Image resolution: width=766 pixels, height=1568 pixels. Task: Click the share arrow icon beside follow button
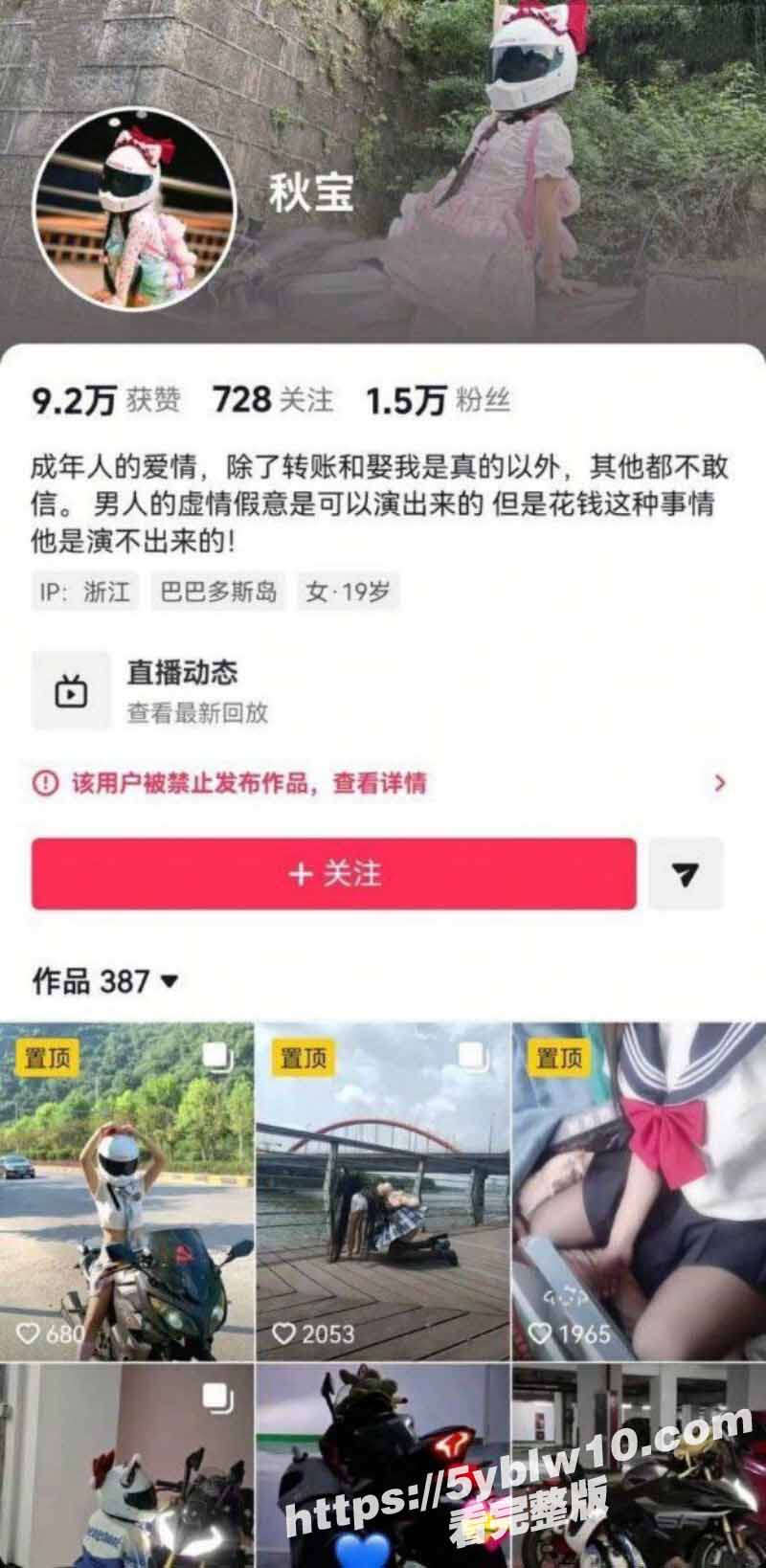[683, 874]
